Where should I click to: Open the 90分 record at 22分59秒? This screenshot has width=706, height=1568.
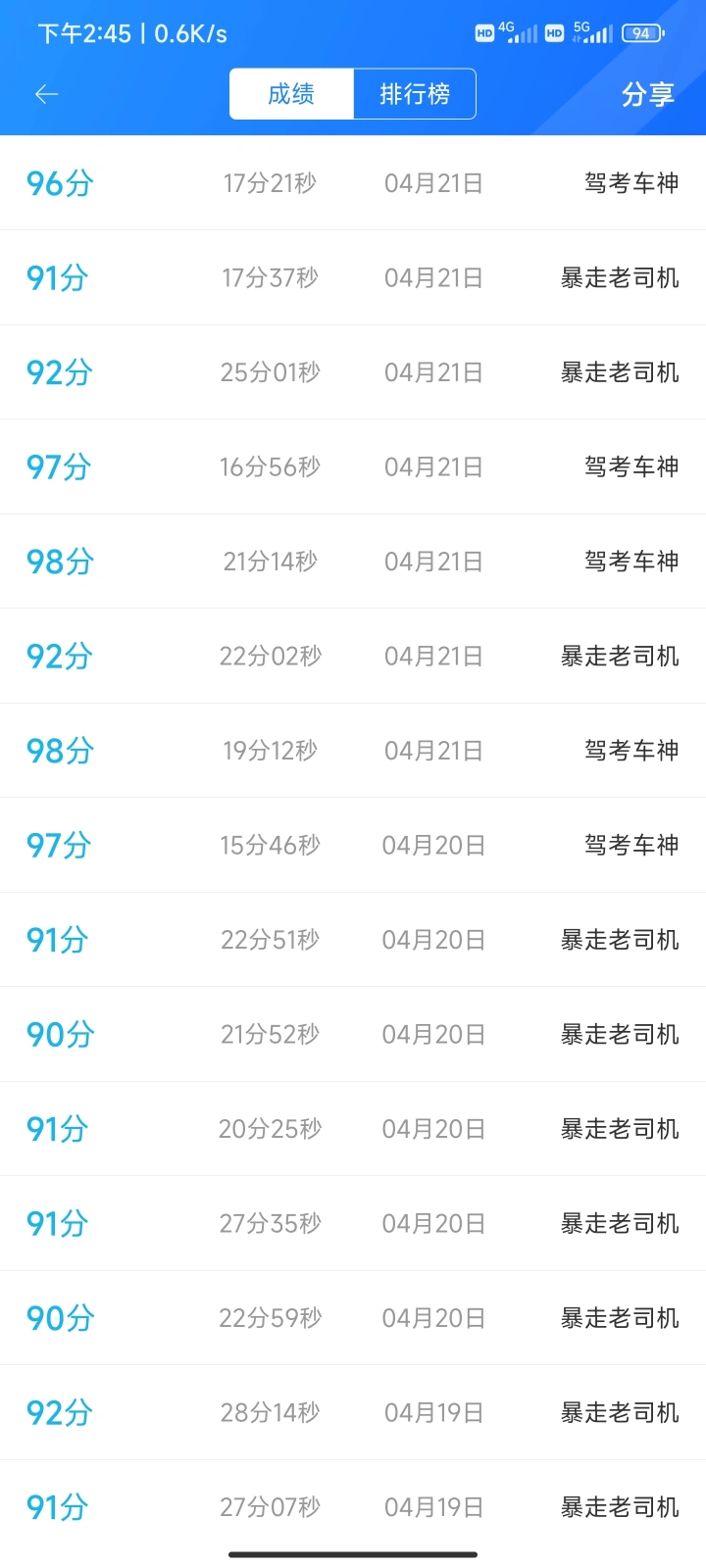click(x=353, y=1318)
